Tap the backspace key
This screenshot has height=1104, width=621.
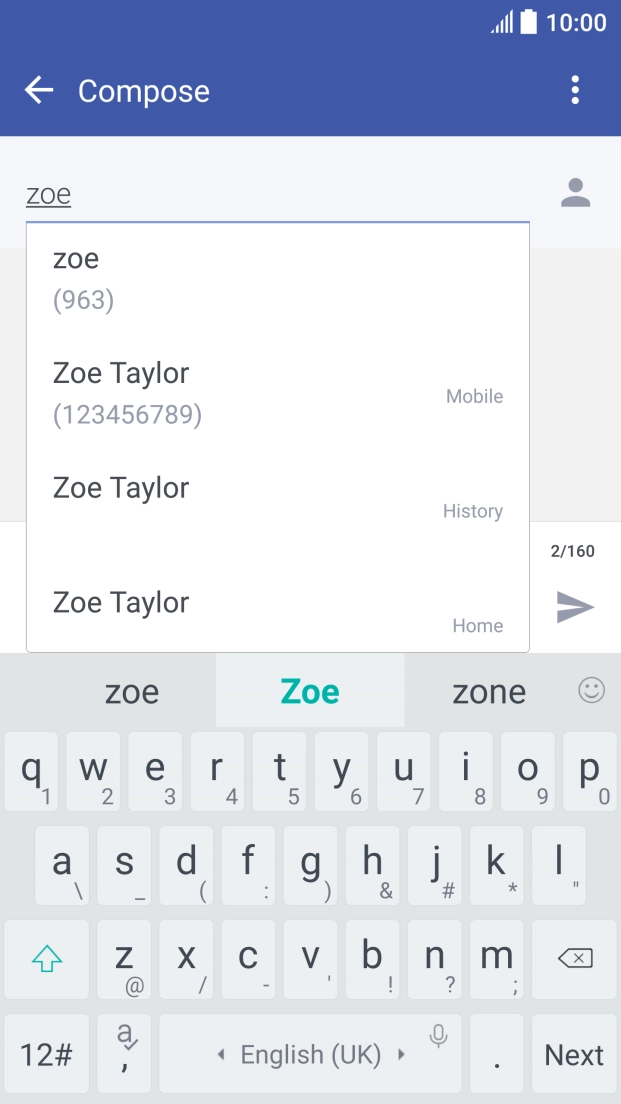pos(575,959)
